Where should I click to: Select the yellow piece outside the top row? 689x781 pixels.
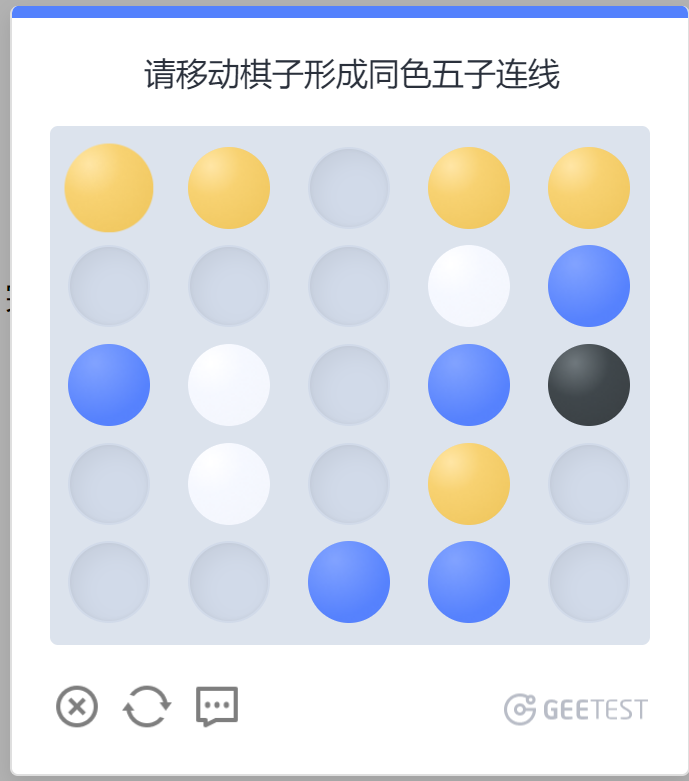click(469, 484)
